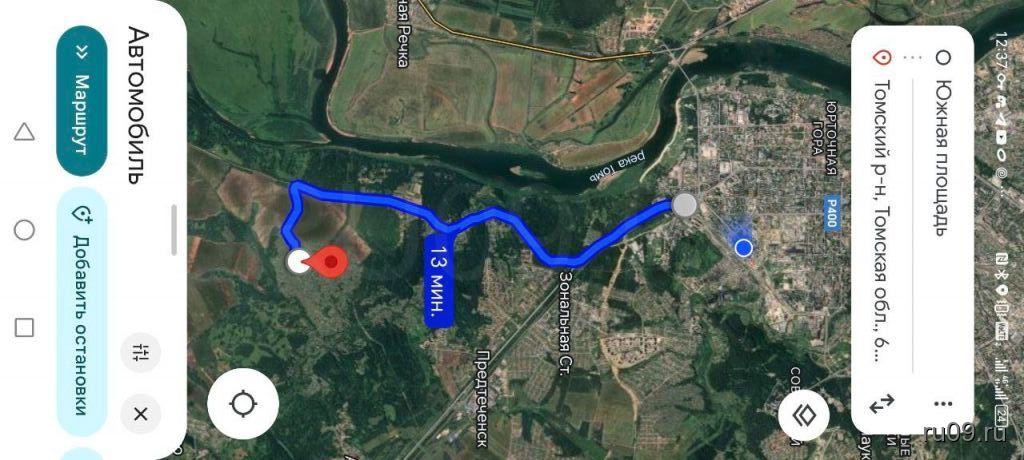Recenter map on my location
This screenshot has width=1024, height=460.
243,404
